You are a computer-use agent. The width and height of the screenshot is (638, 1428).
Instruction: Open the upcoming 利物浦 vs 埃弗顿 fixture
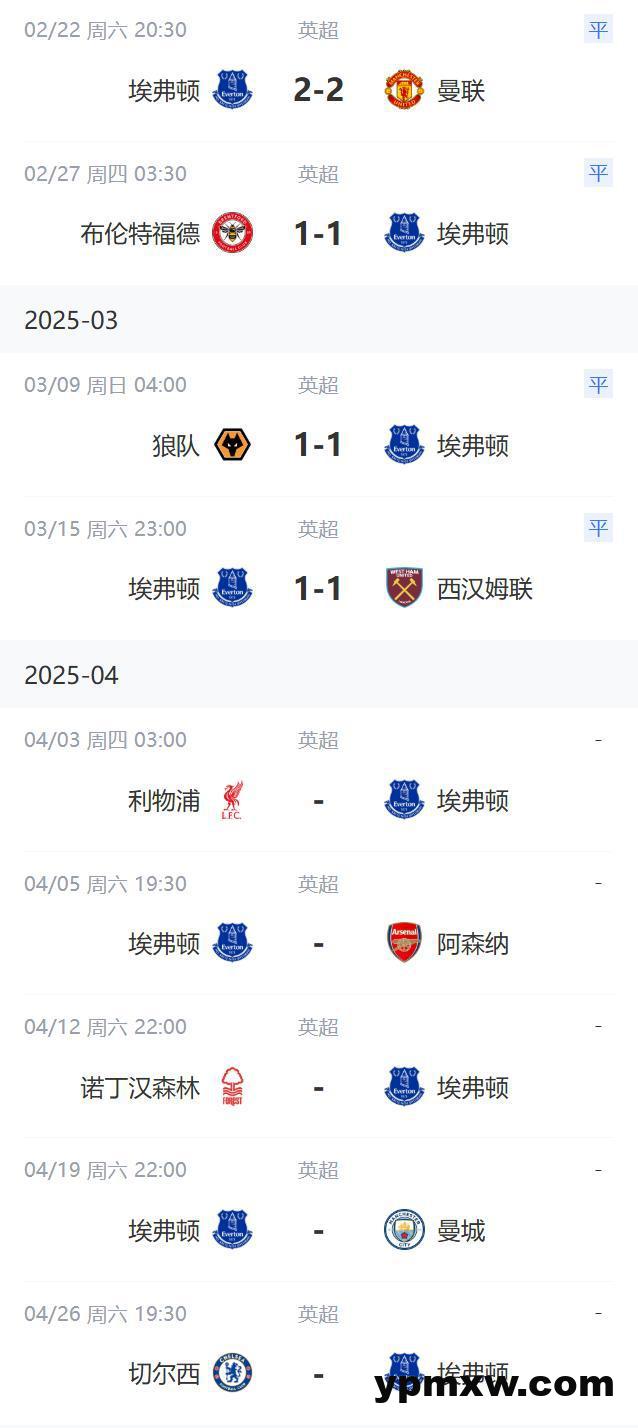coord(318,800)
